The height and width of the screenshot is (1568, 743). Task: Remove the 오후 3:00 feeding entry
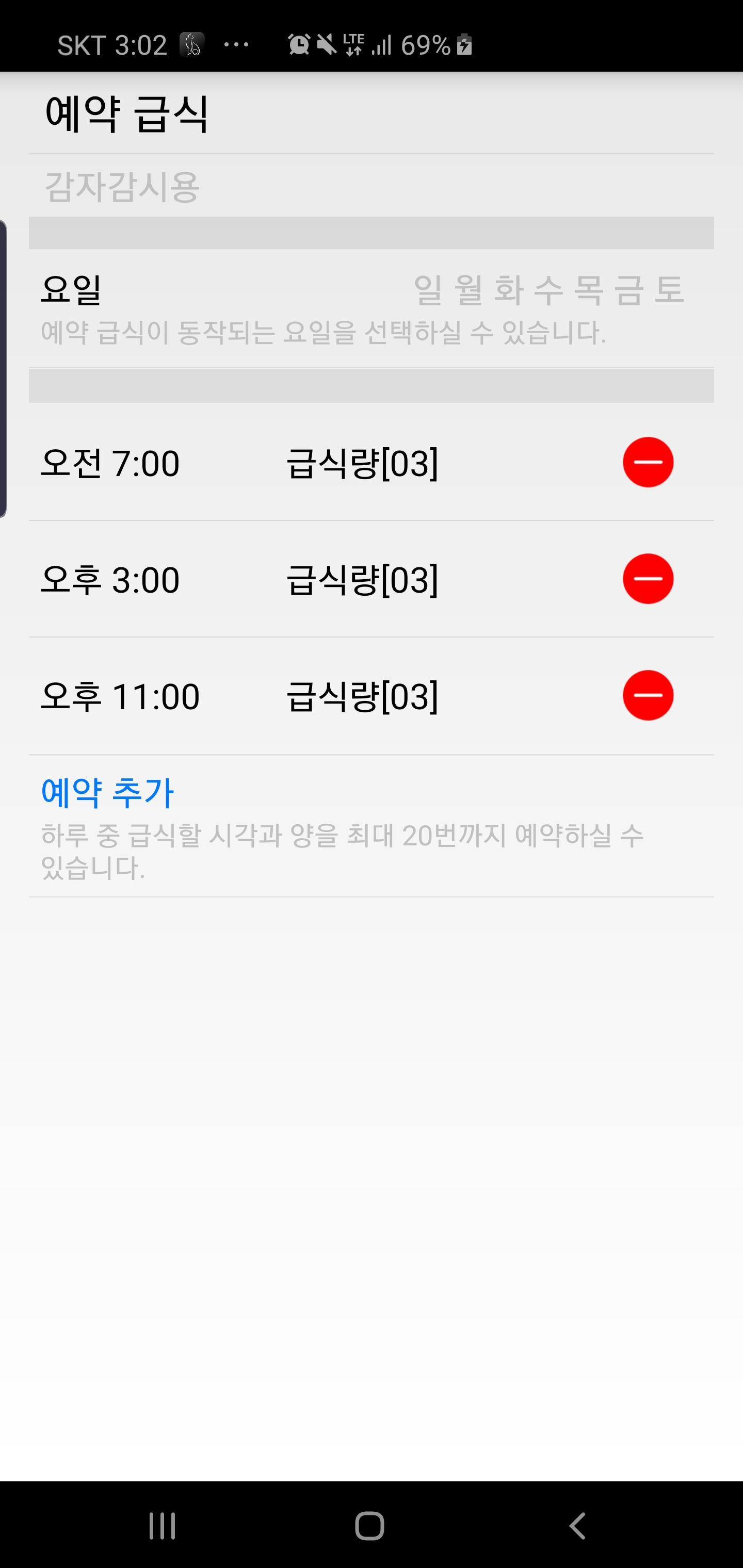(648, 579)
